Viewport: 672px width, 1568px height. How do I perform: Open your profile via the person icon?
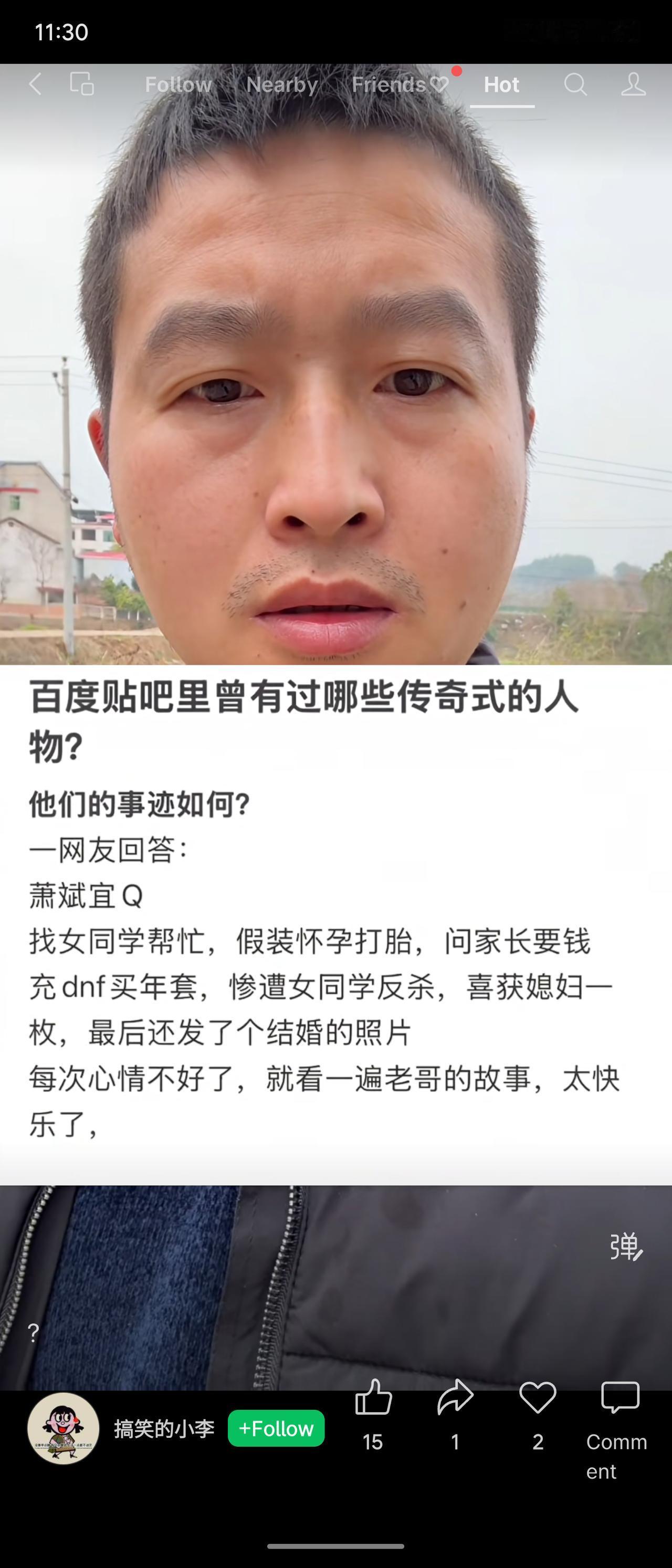(633, 85)
